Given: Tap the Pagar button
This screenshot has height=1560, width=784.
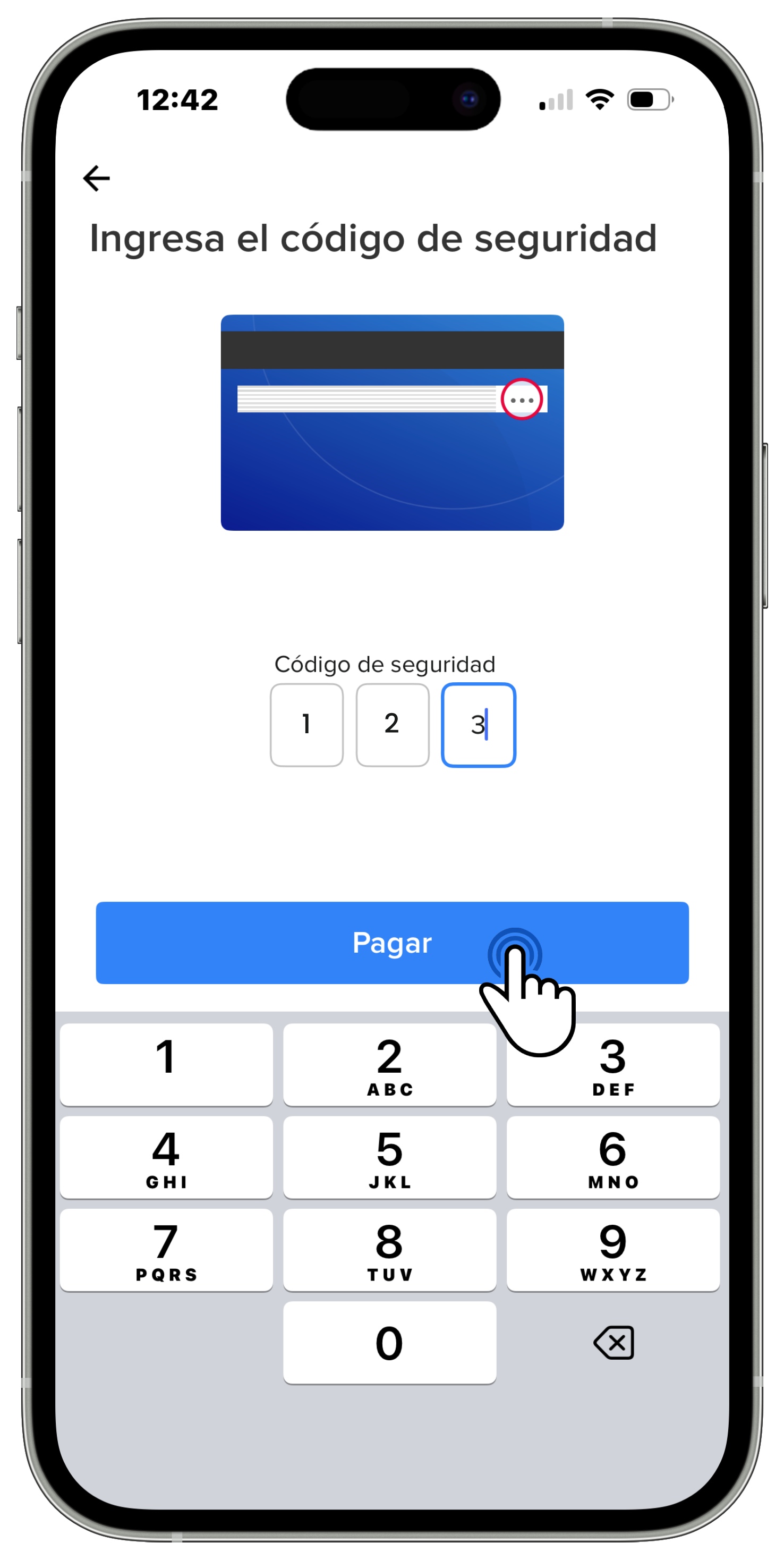Looking at the screenshot, I should (391, 942).
